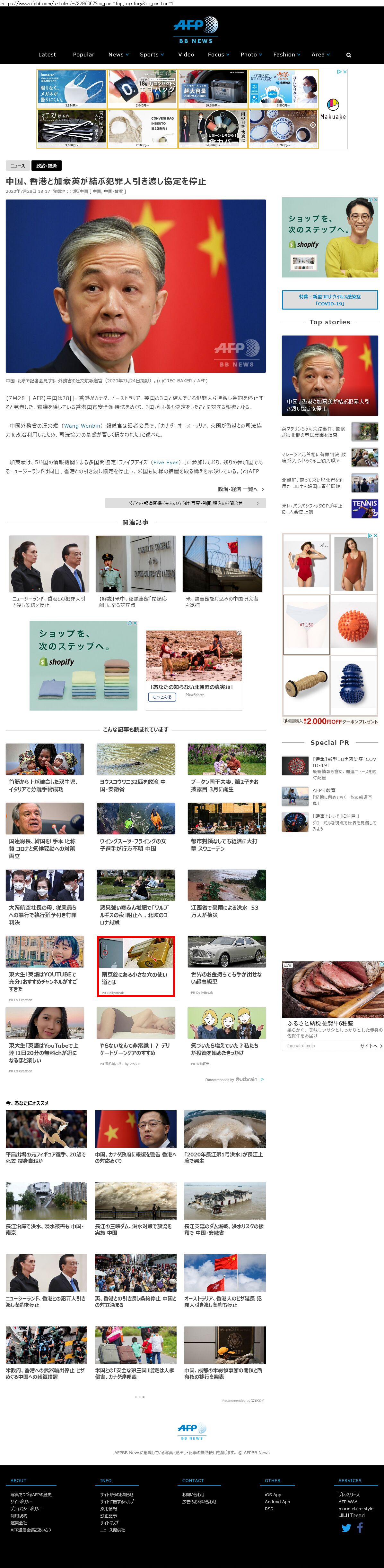Tap the ニュース category tag
Viewport: 384px width, 1568px height.
[x=18, y=166]
